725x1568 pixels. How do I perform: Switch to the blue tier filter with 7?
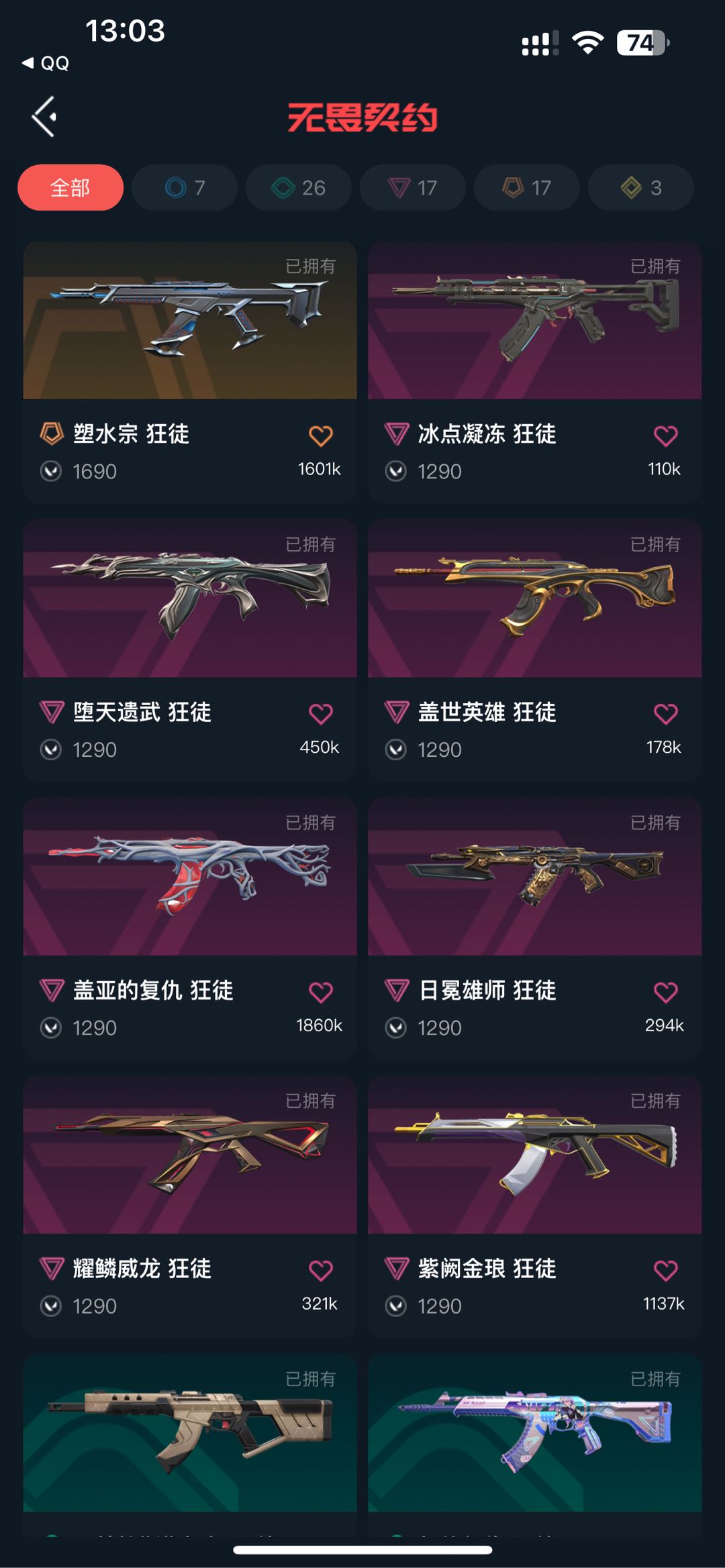[x=185, y=188]
